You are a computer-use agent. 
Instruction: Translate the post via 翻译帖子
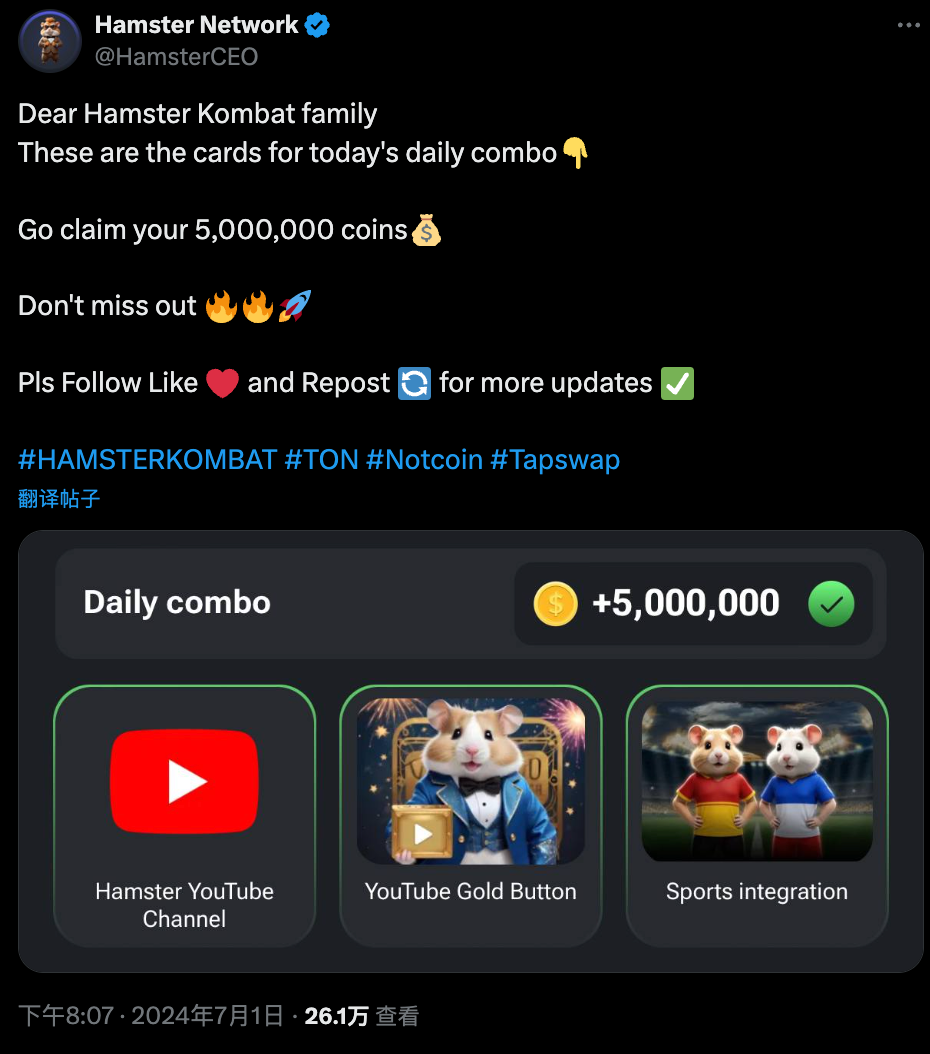click(x=59, y=498)
